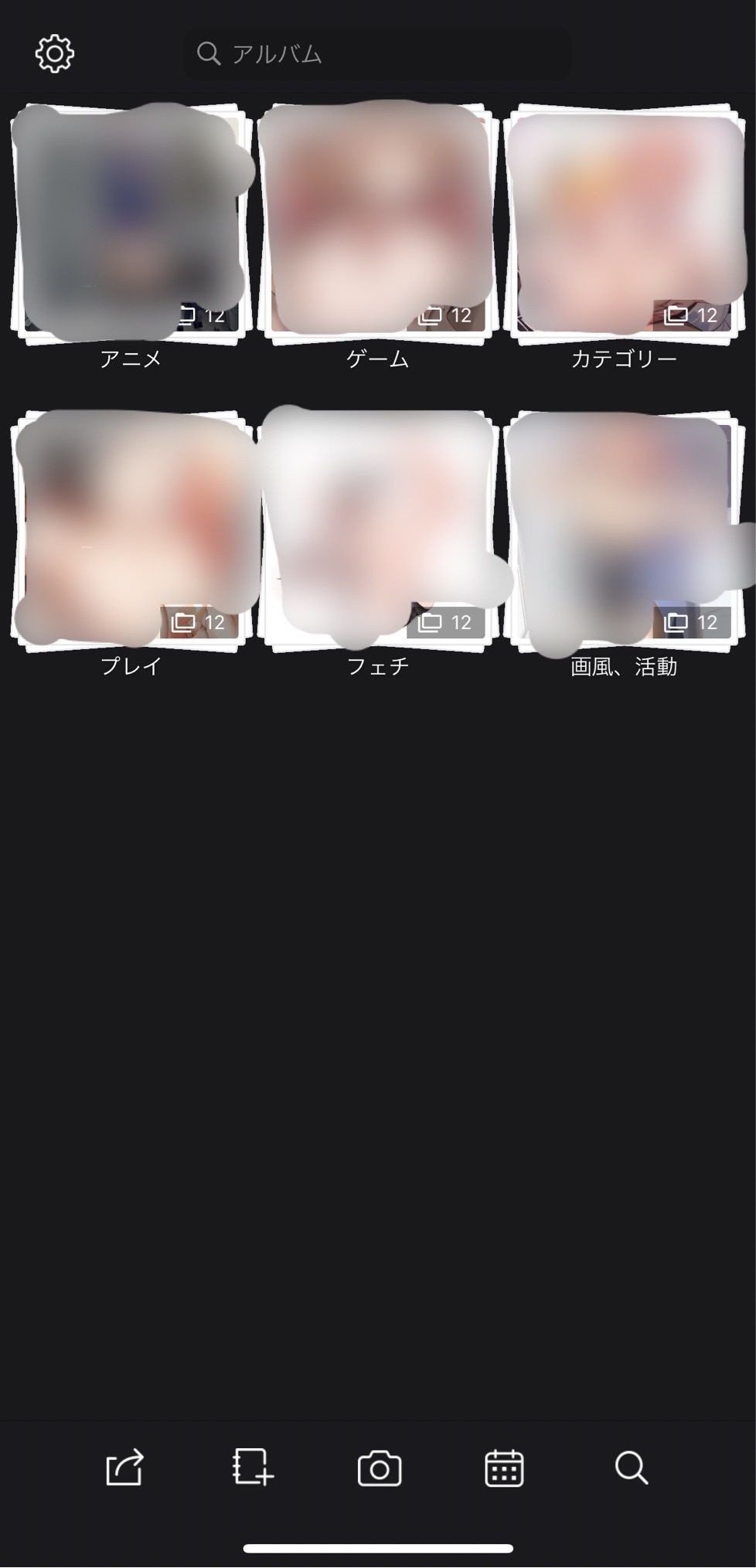This screenshot has width=756, height=1568.
Task: Create a new album with the add icon
Action: click(x=253, y=1468)
